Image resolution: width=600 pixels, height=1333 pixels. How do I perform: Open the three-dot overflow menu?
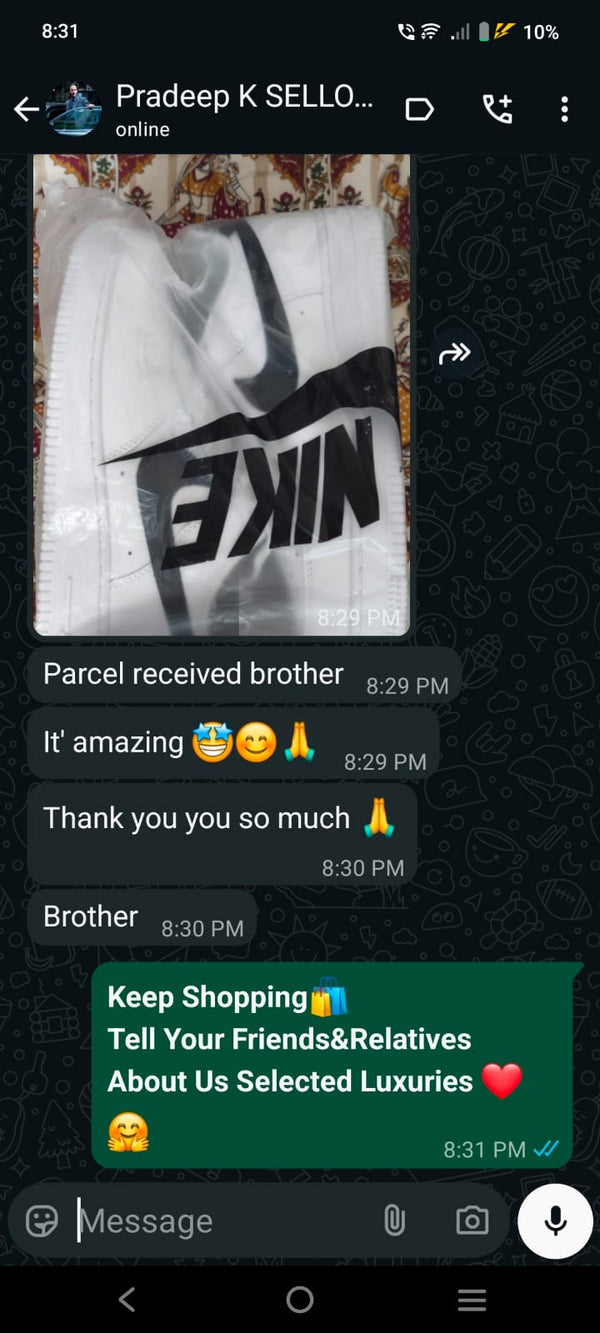(565, 109)
